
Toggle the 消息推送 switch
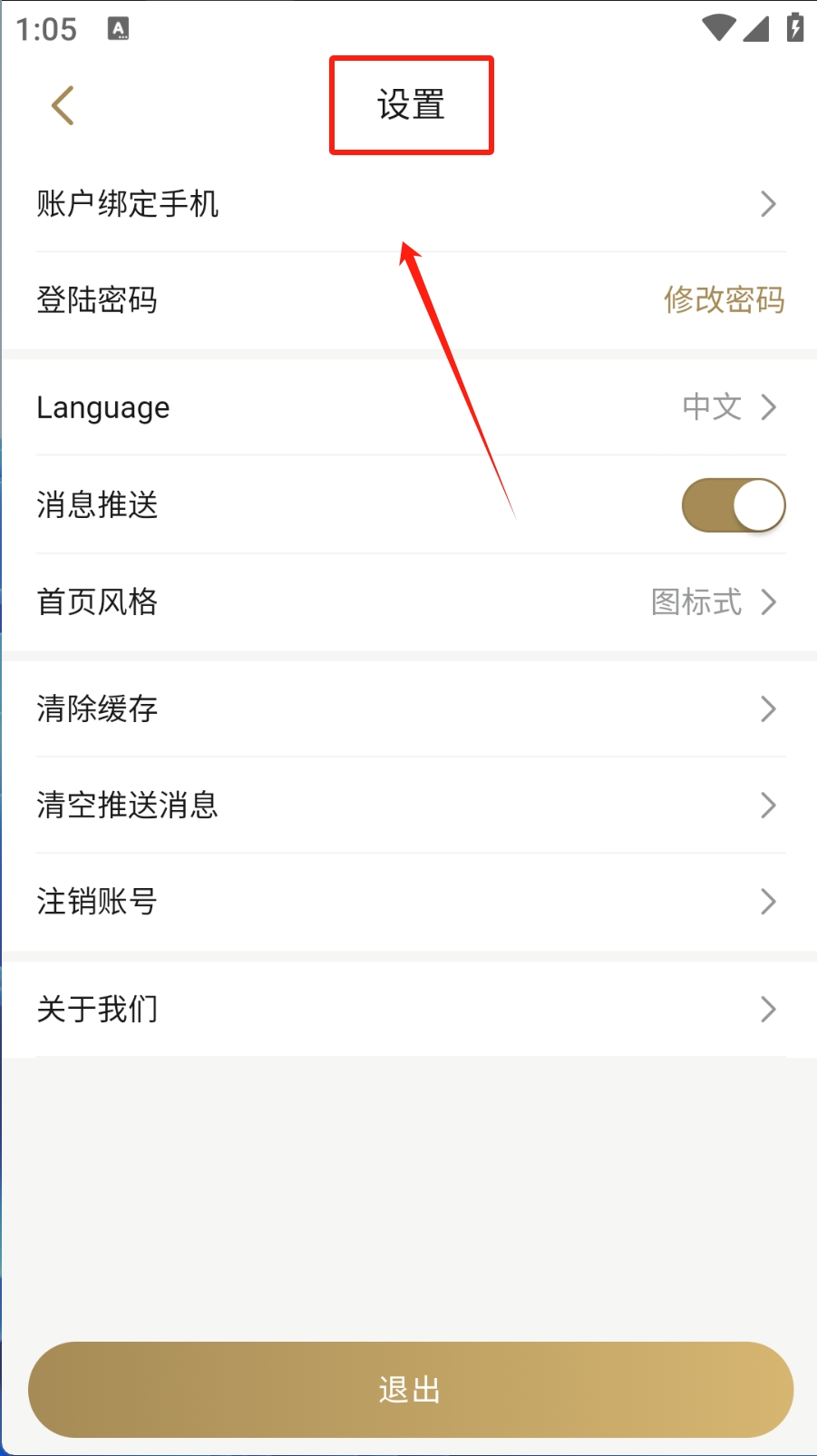(733, 505)
